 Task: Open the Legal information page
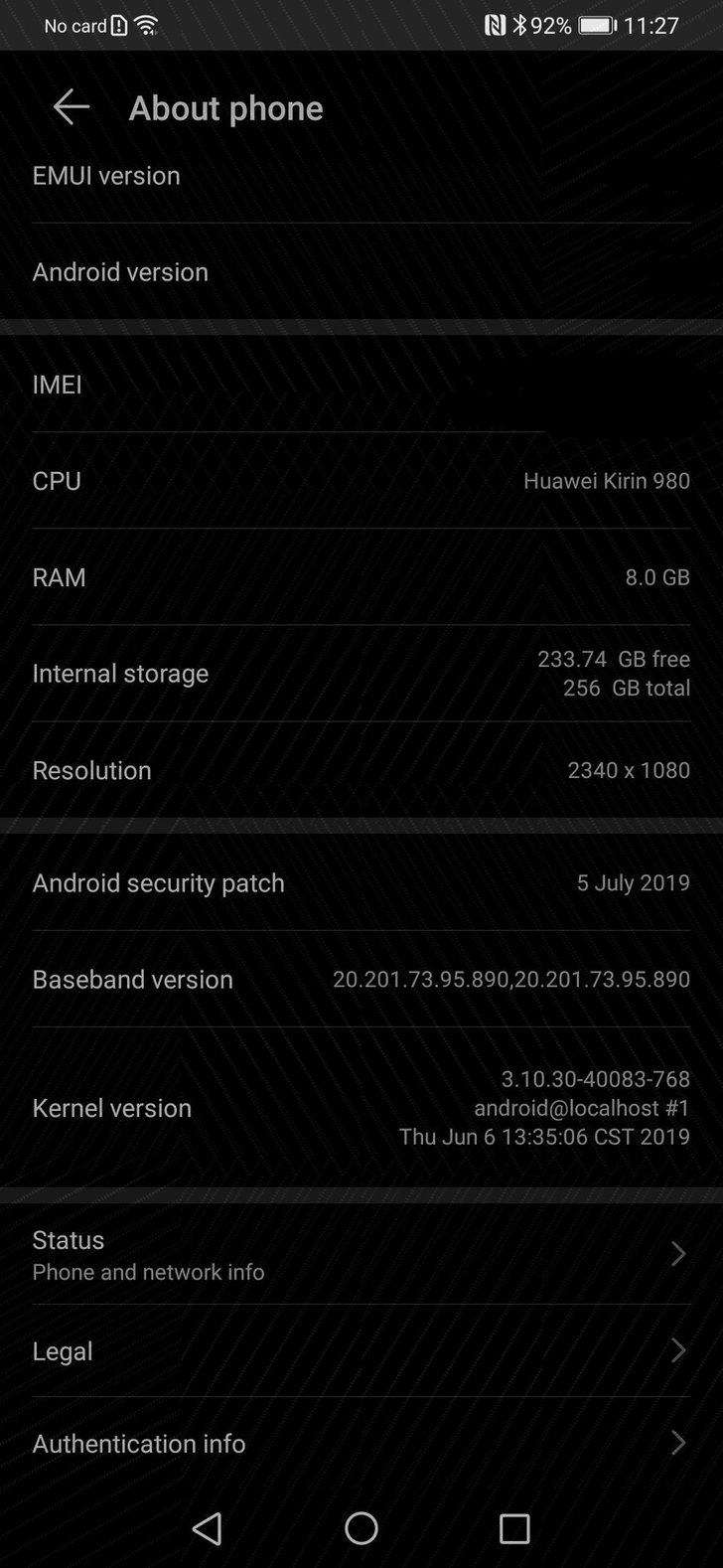point(361,1349)
